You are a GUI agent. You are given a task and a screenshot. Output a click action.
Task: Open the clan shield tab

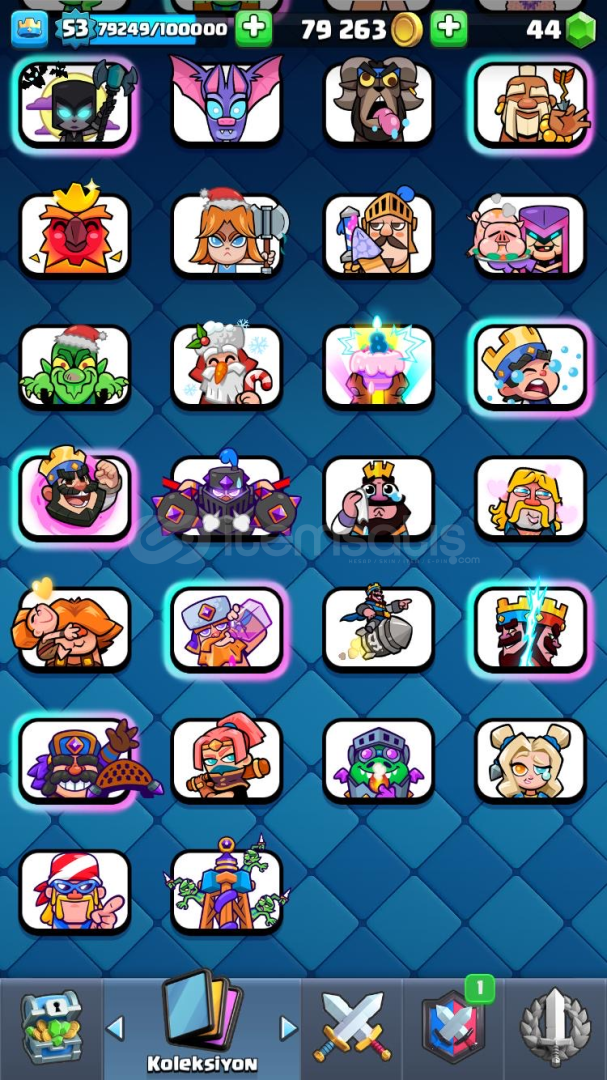click(453, 1027)
